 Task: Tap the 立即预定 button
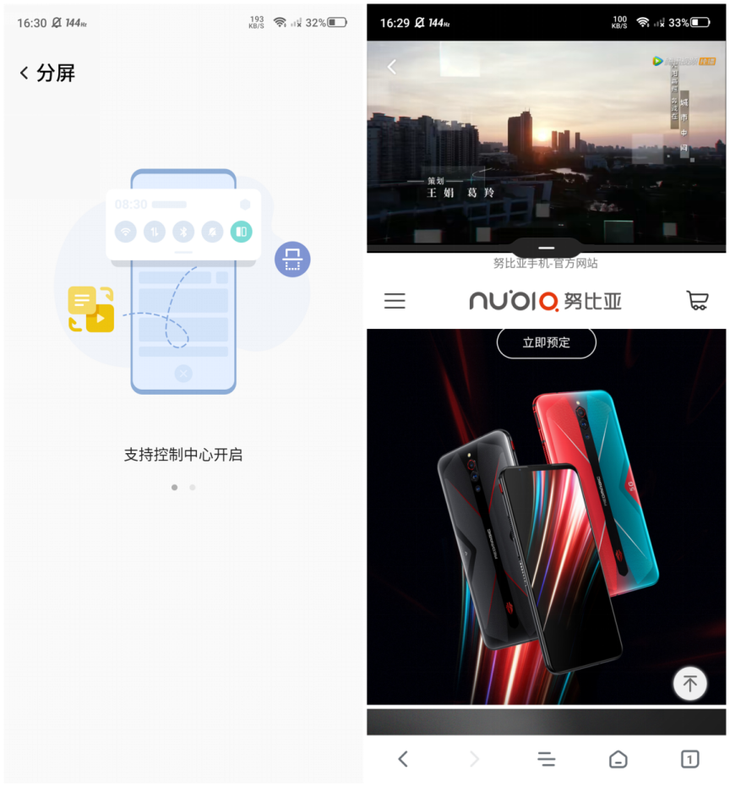(x=546, y=343)
